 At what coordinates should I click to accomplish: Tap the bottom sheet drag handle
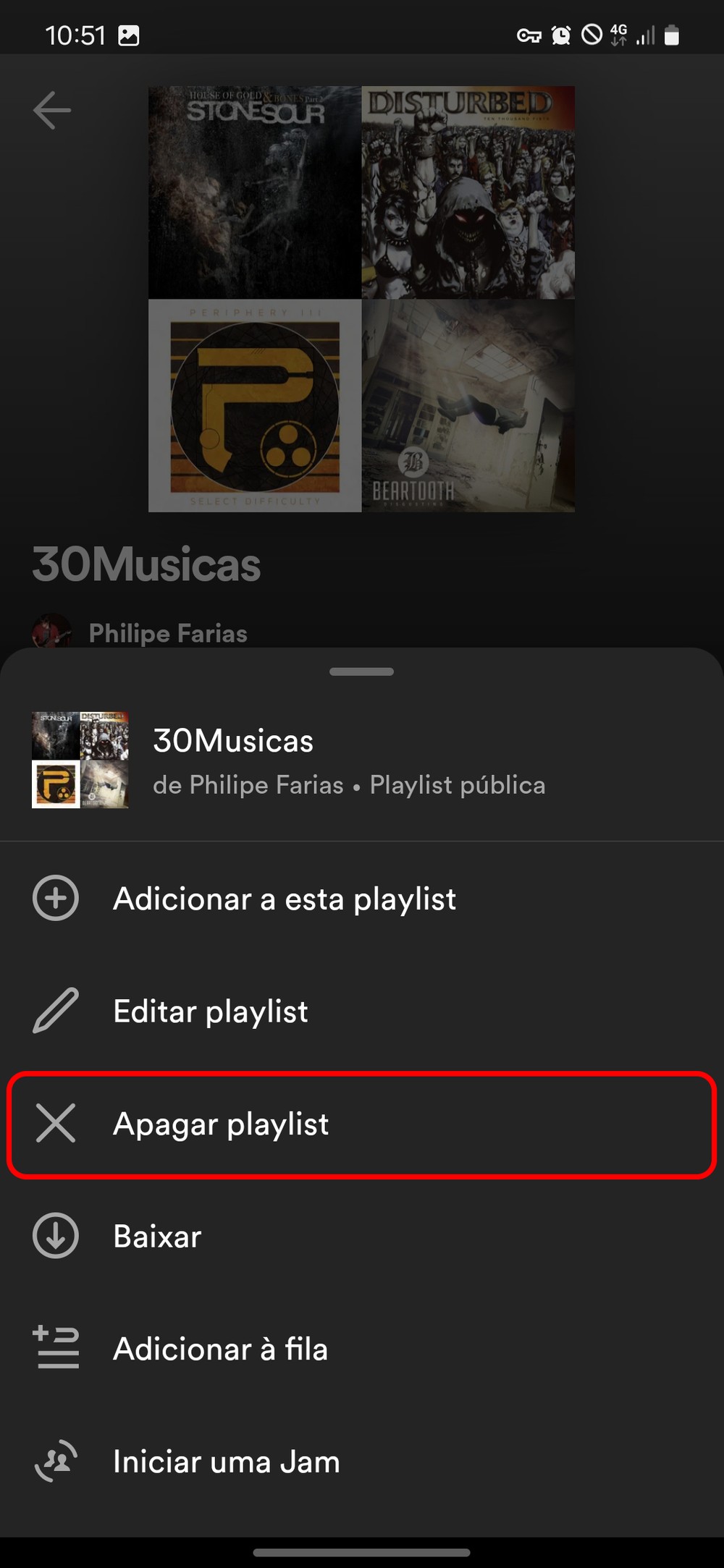(x=361, y=671)
